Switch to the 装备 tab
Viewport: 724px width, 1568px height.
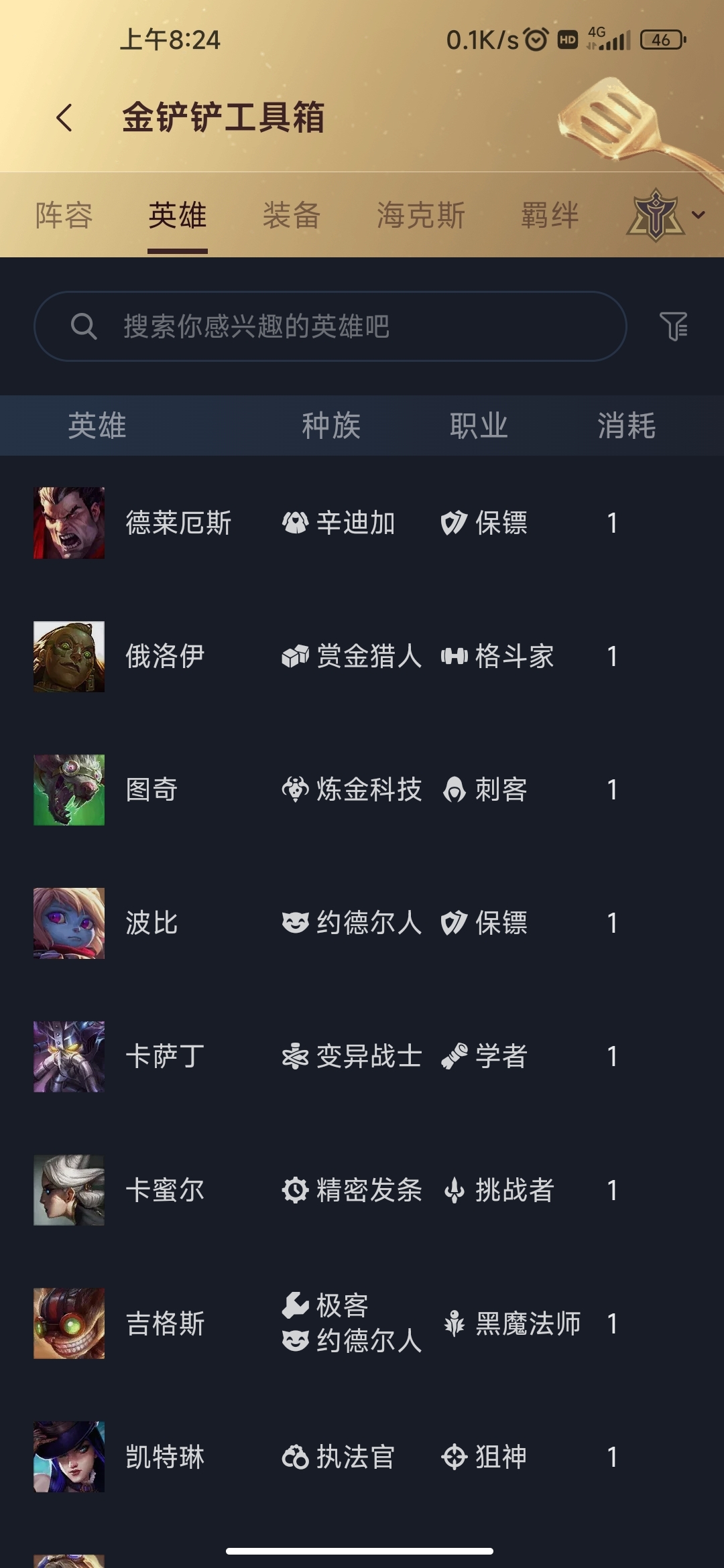click(292, 216)
